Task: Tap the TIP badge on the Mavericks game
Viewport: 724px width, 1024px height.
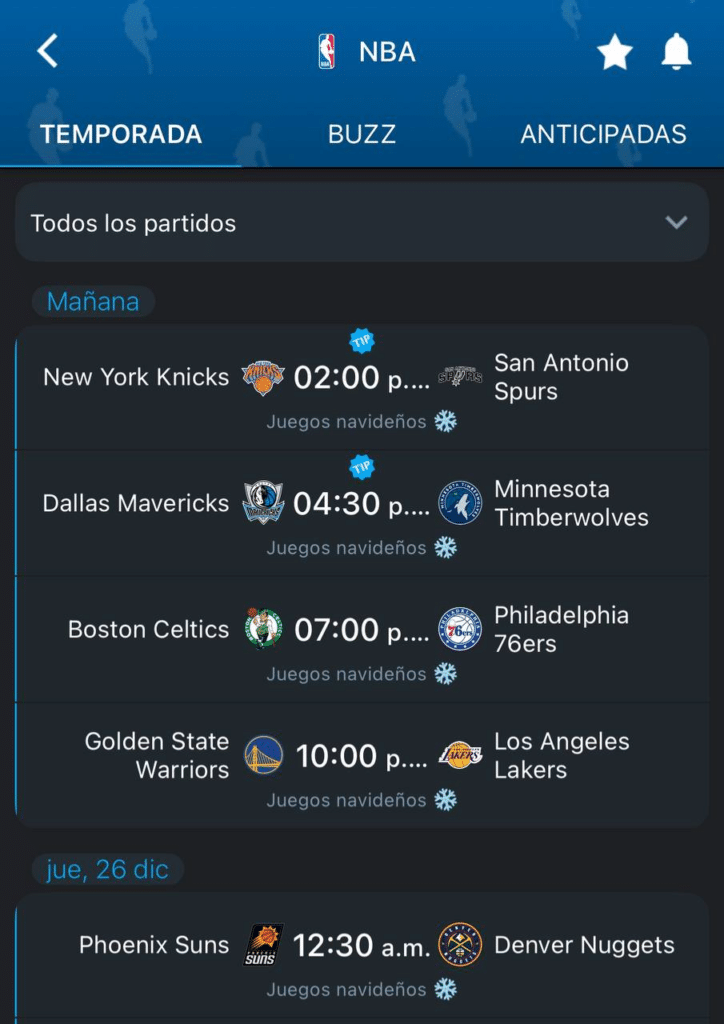Action: click(x=362, y=467)
